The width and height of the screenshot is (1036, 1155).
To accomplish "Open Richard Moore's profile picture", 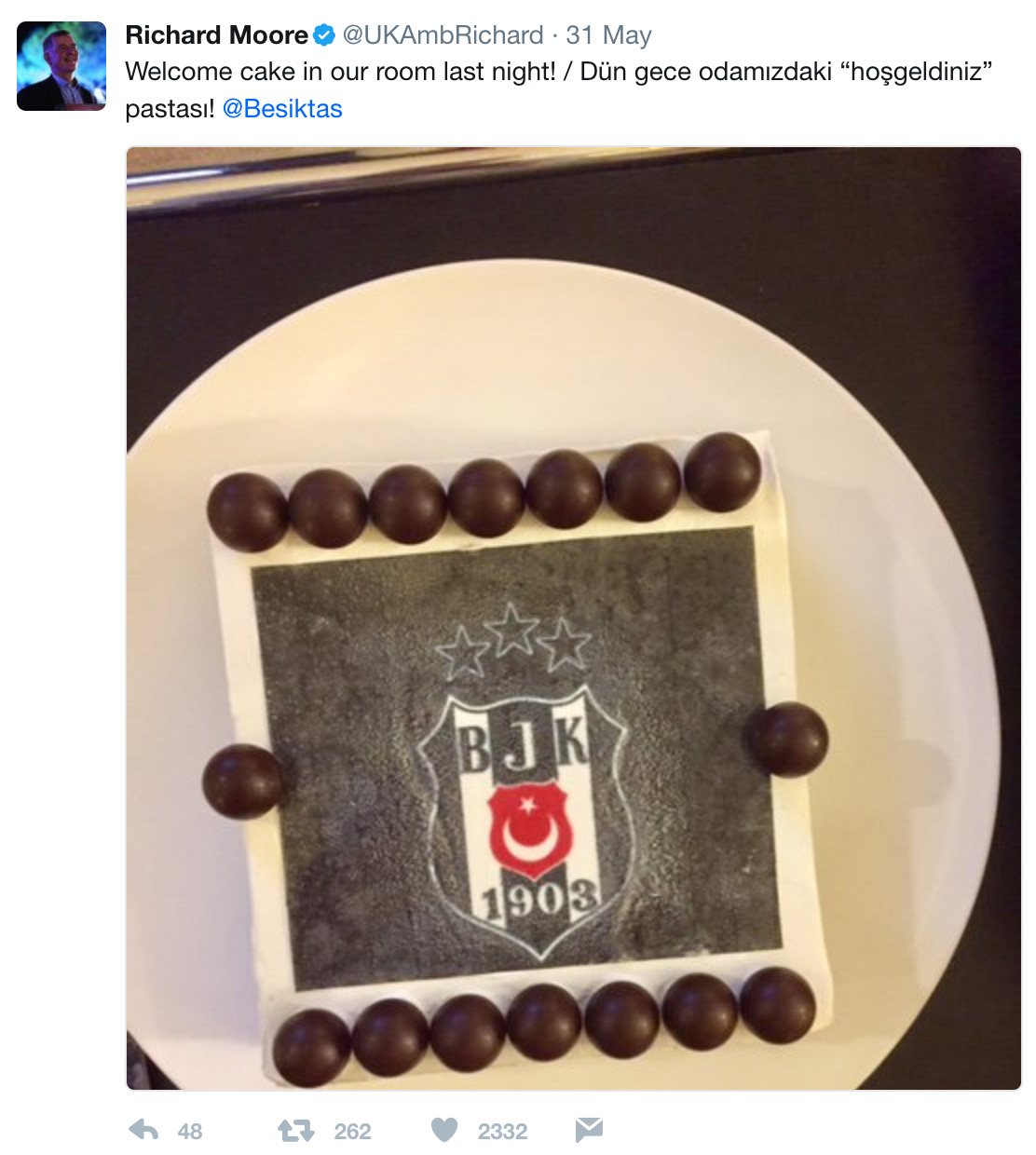I will pos(61,66).
